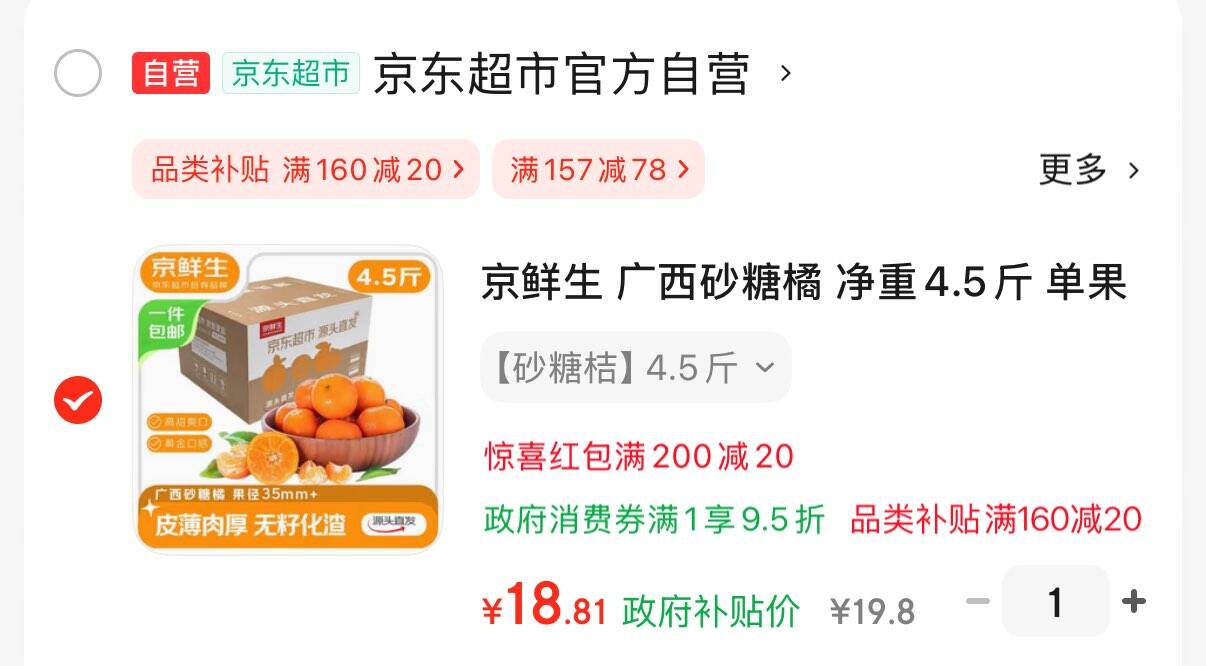Uncheck the 京鲜生 广西砂糖橘 item
1206x666 pixels.
click(x=78, y=400)
